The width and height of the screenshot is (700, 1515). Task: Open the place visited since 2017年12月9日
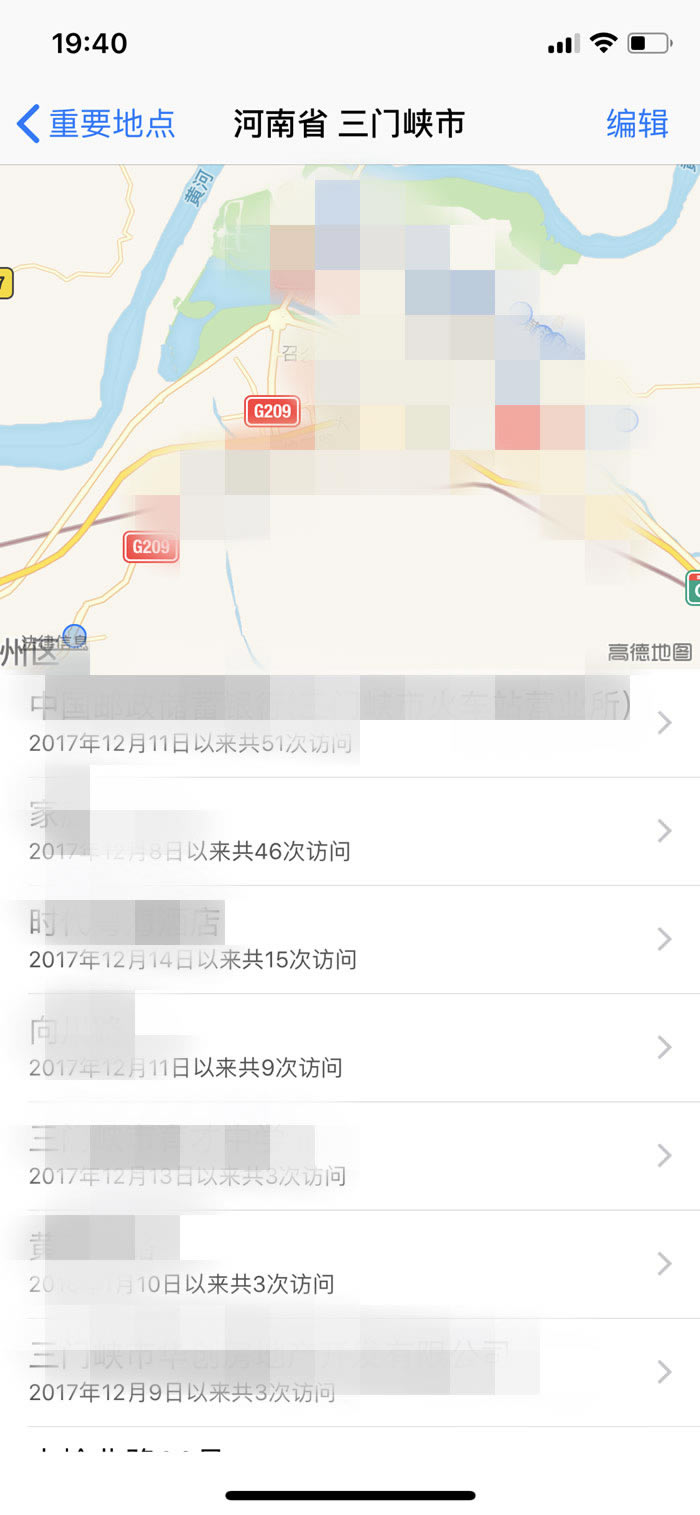pos(350,1372)
